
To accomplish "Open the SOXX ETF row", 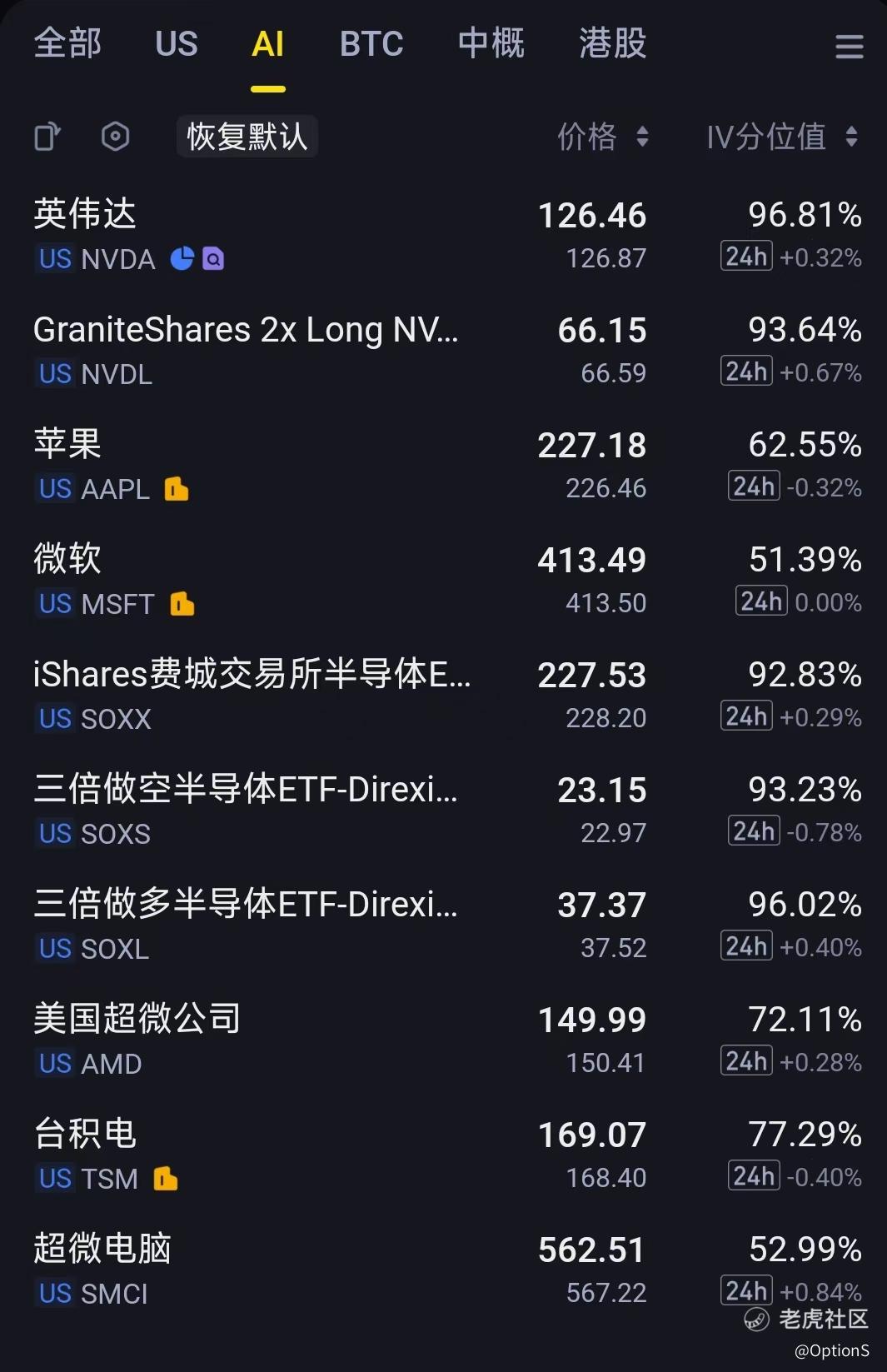I will click(x=443, y=695).
